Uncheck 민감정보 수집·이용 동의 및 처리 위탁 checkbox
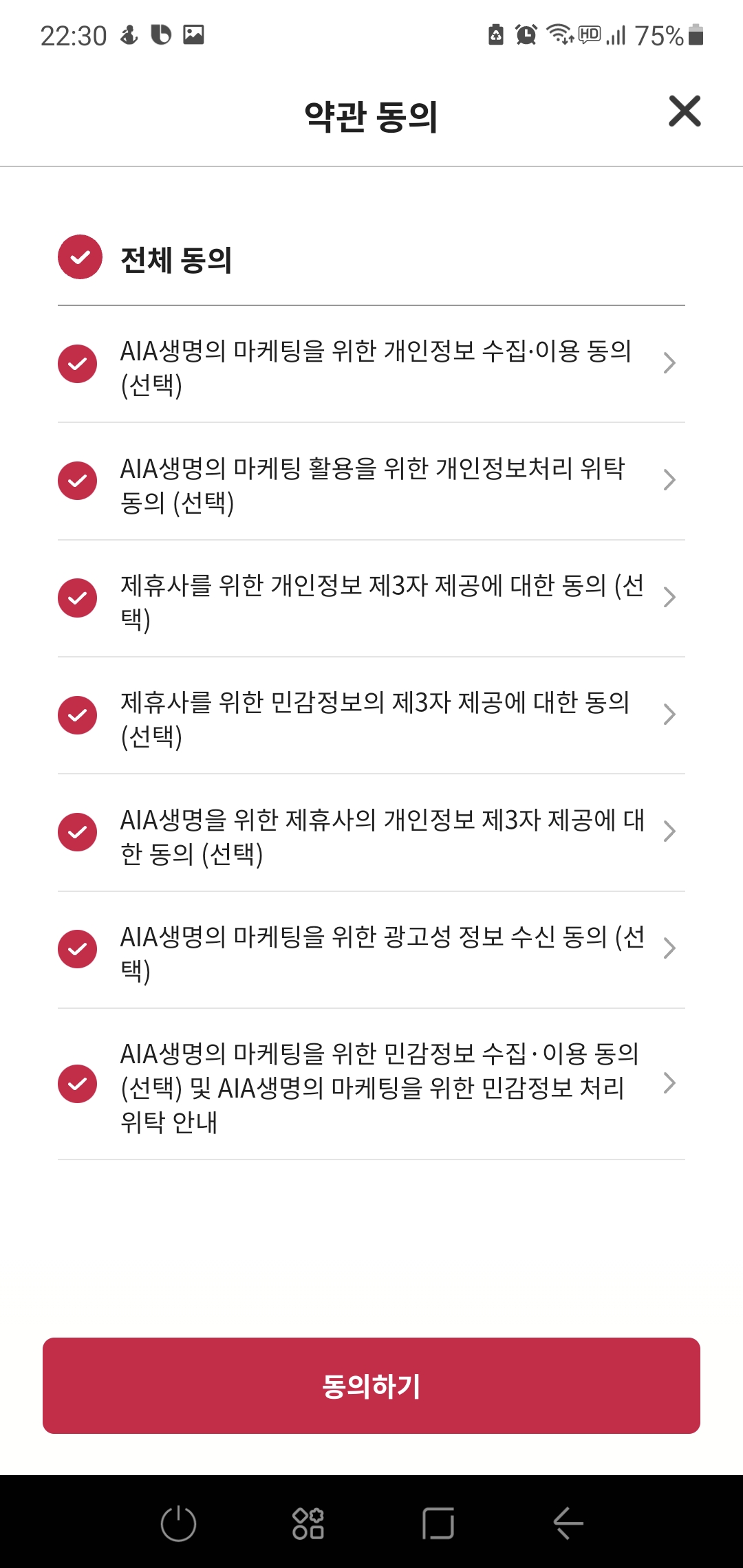This screenshot has height=1568, width=743. (77, 1084)
